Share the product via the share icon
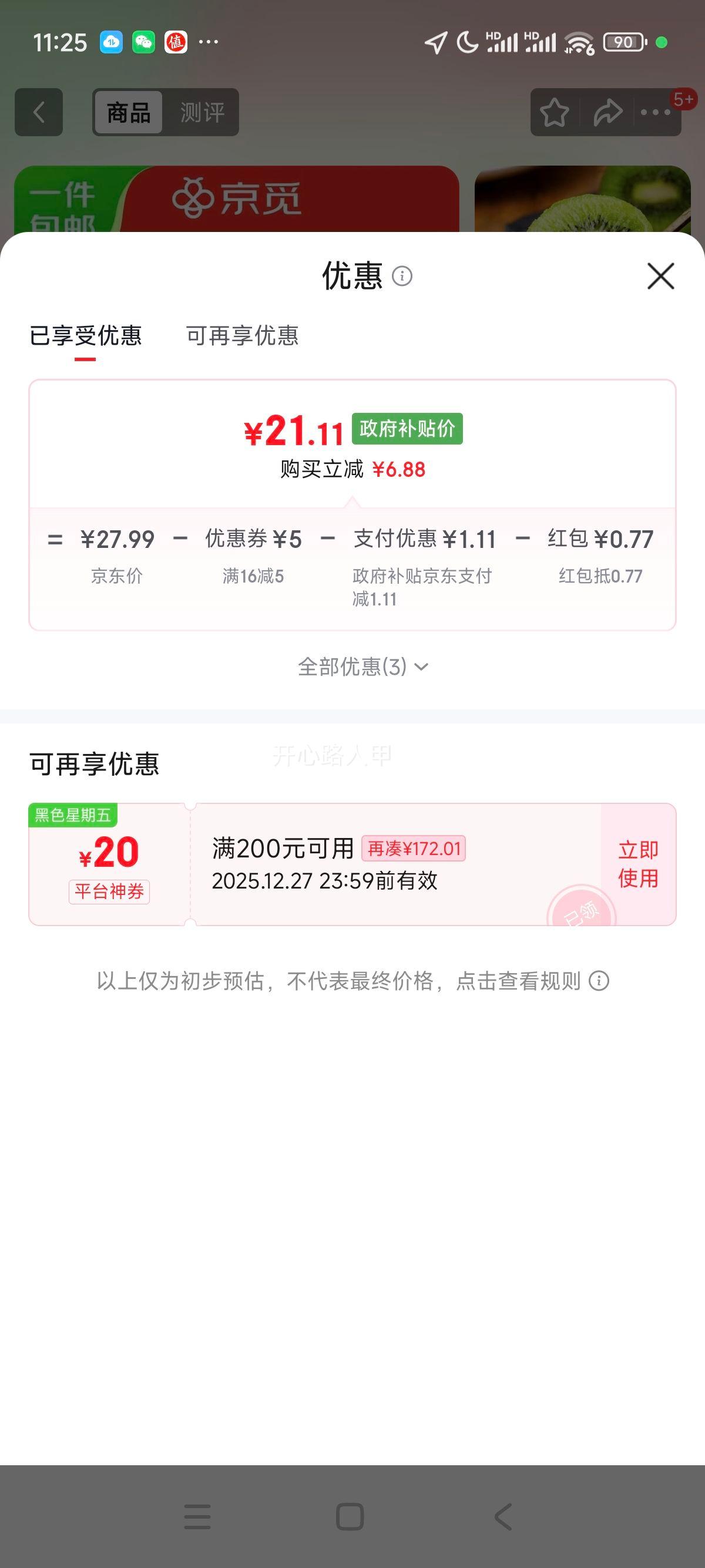Viewport: 705px width, 1568px height. click(606, 112)
